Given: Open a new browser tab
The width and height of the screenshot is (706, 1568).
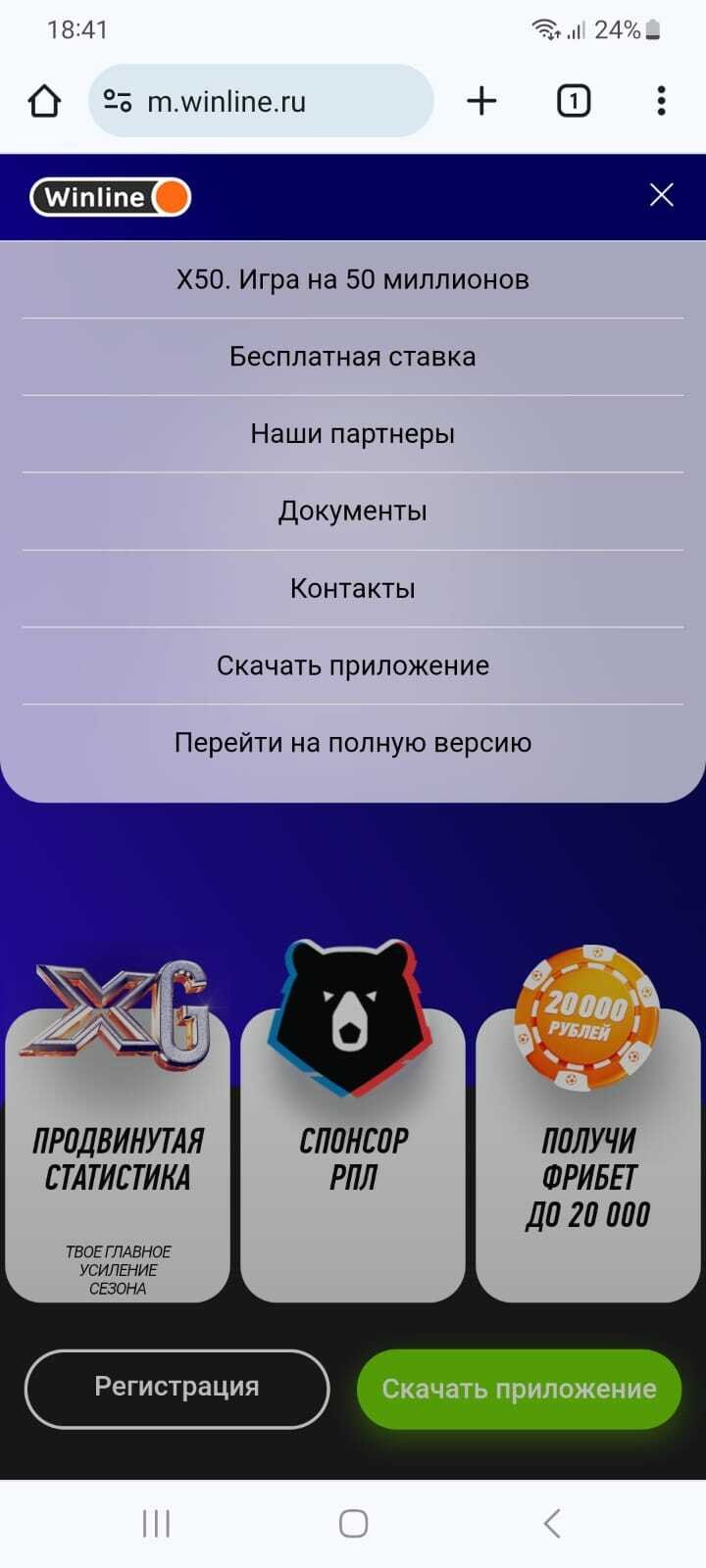Looking at the screenshot, I should (x=481, y=101).
